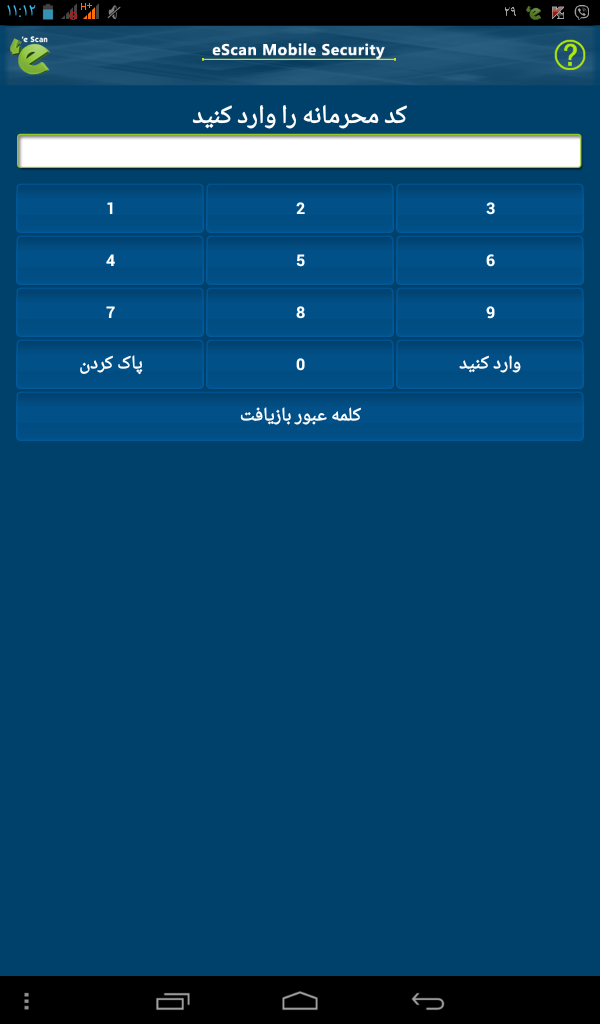Enter digit 8 on the keypad
600x1024 pixels.
300,312
